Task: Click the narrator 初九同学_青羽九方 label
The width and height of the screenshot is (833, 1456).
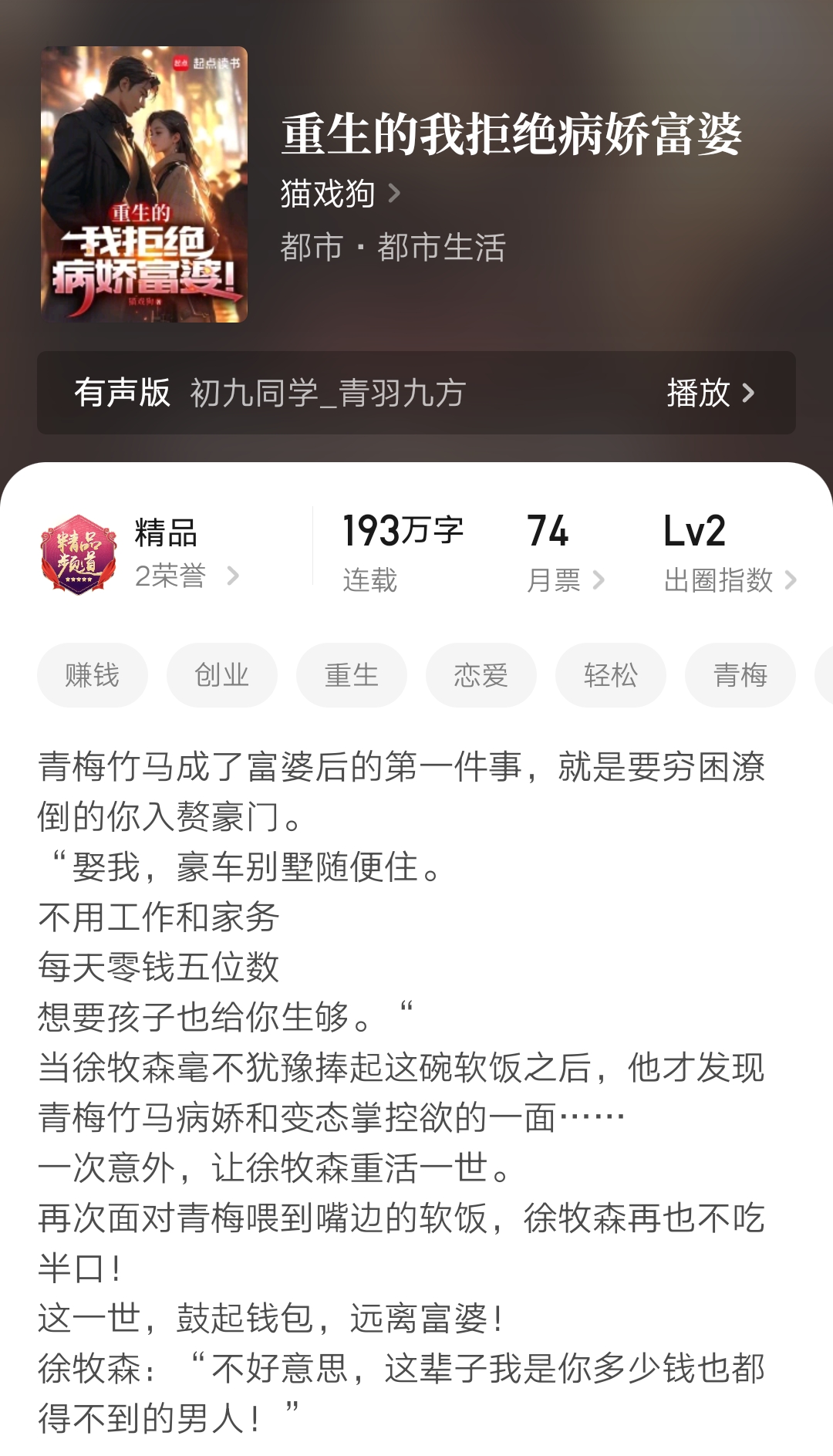Action: coord(324,394)
